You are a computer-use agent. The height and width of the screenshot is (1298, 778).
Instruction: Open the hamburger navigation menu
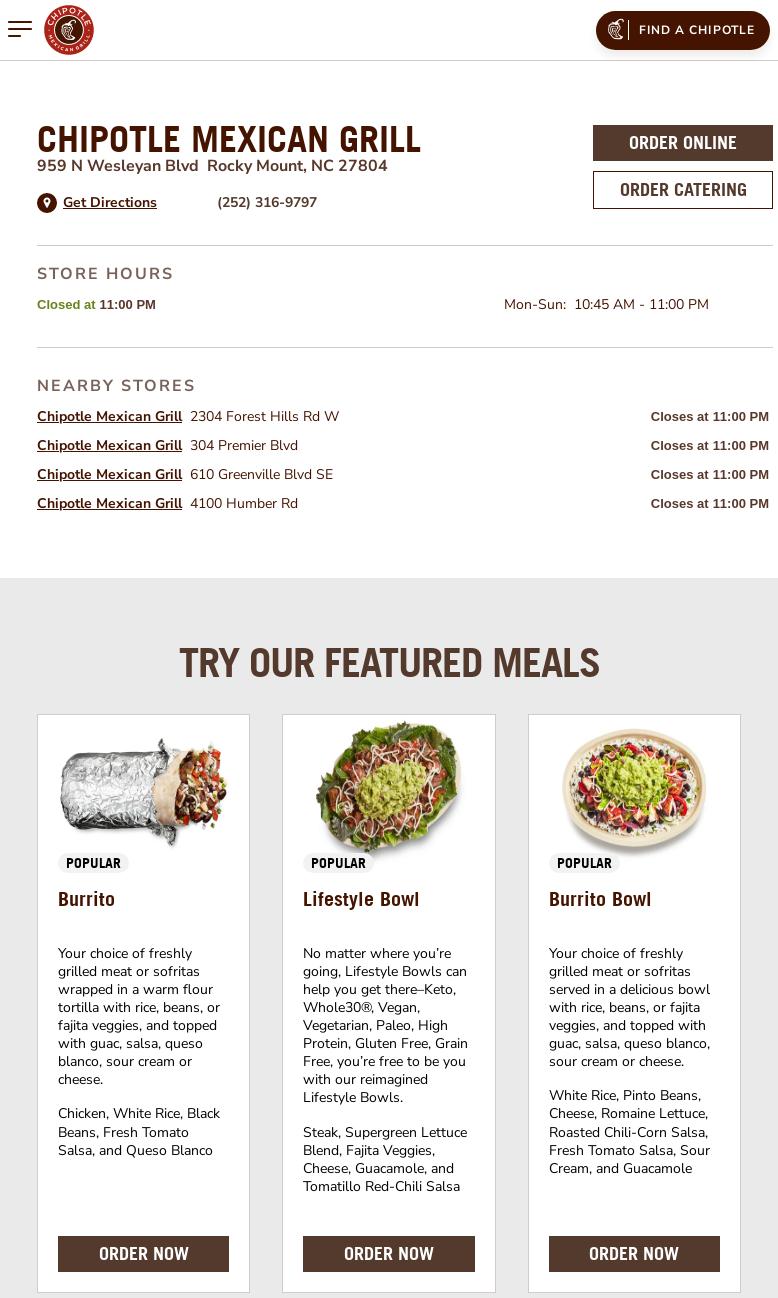[x=20, y=29]
